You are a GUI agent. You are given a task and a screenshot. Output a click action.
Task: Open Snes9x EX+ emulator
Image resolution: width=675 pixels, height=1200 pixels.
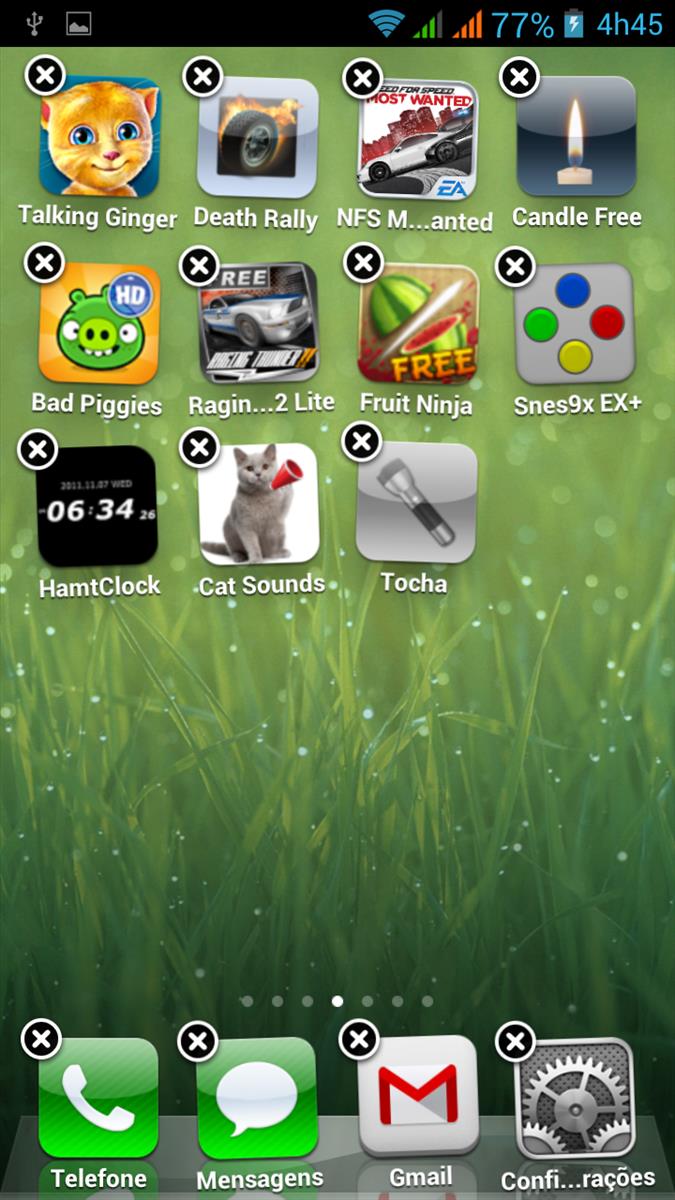click(574, 324)
